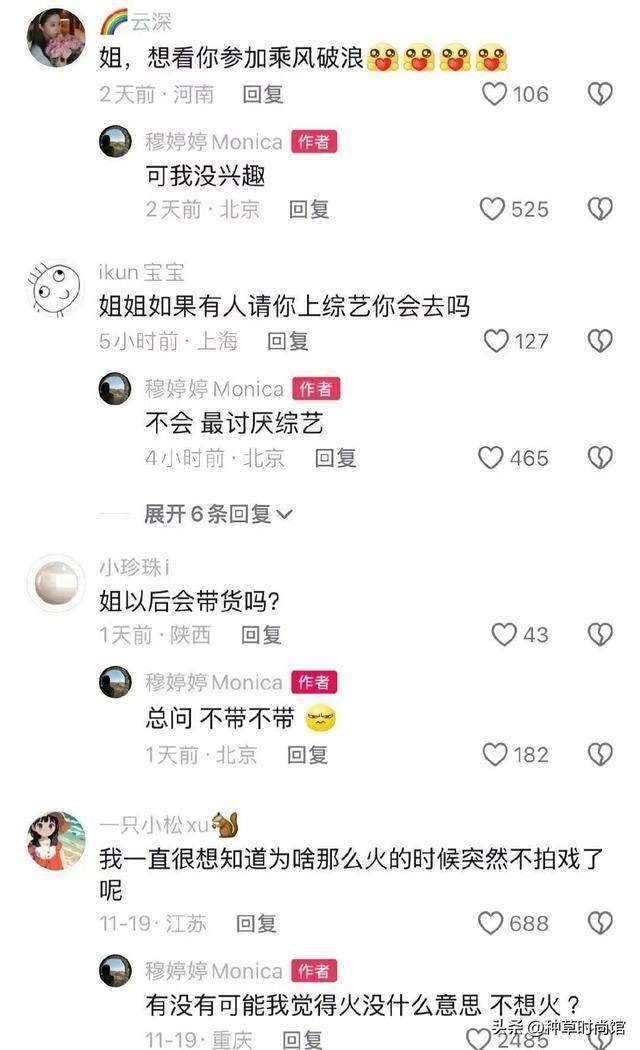Reply to the author's 最讨厌综艺 reply

(335, 458)
